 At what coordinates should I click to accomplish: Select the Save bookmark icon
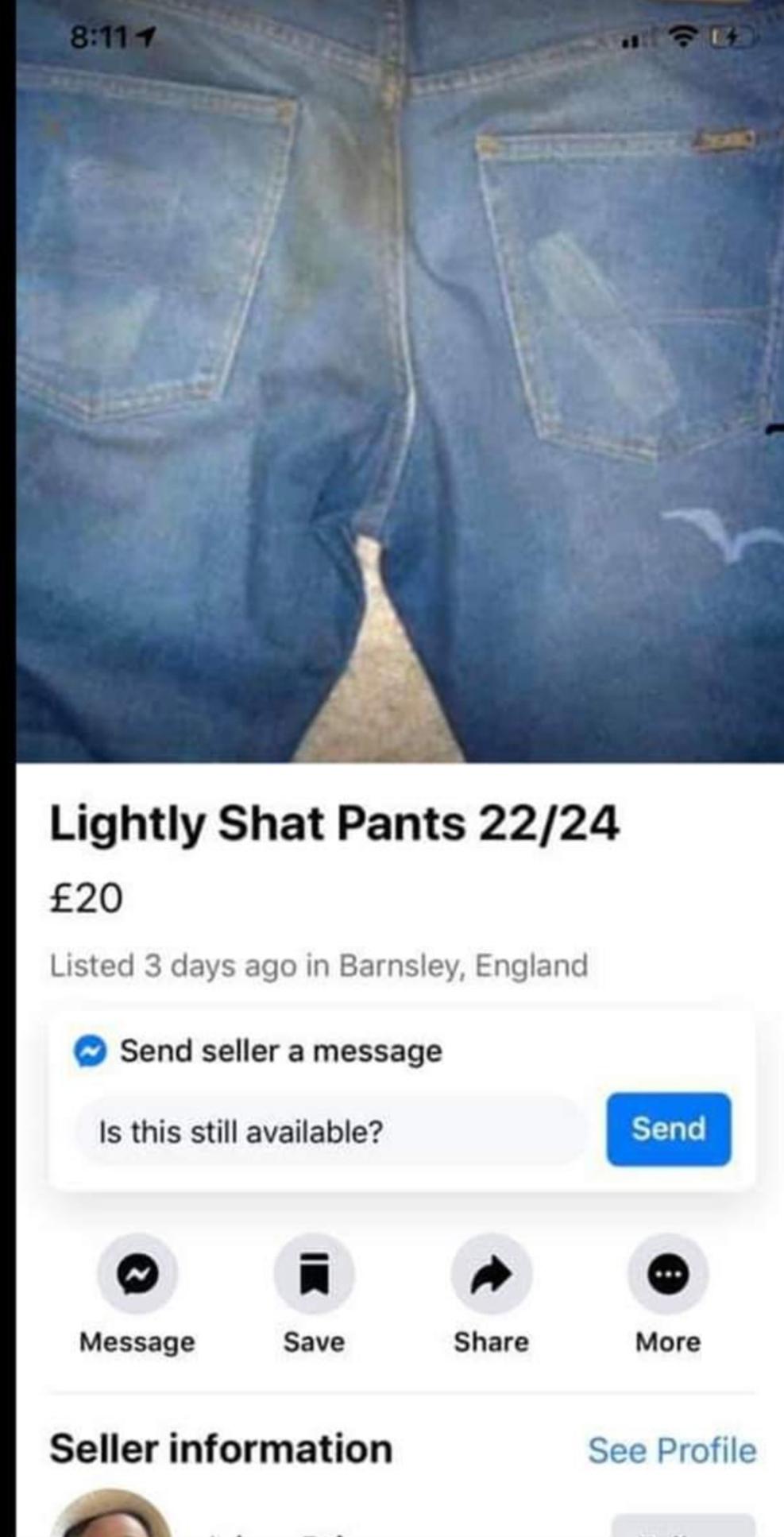tap(315, 1277)
